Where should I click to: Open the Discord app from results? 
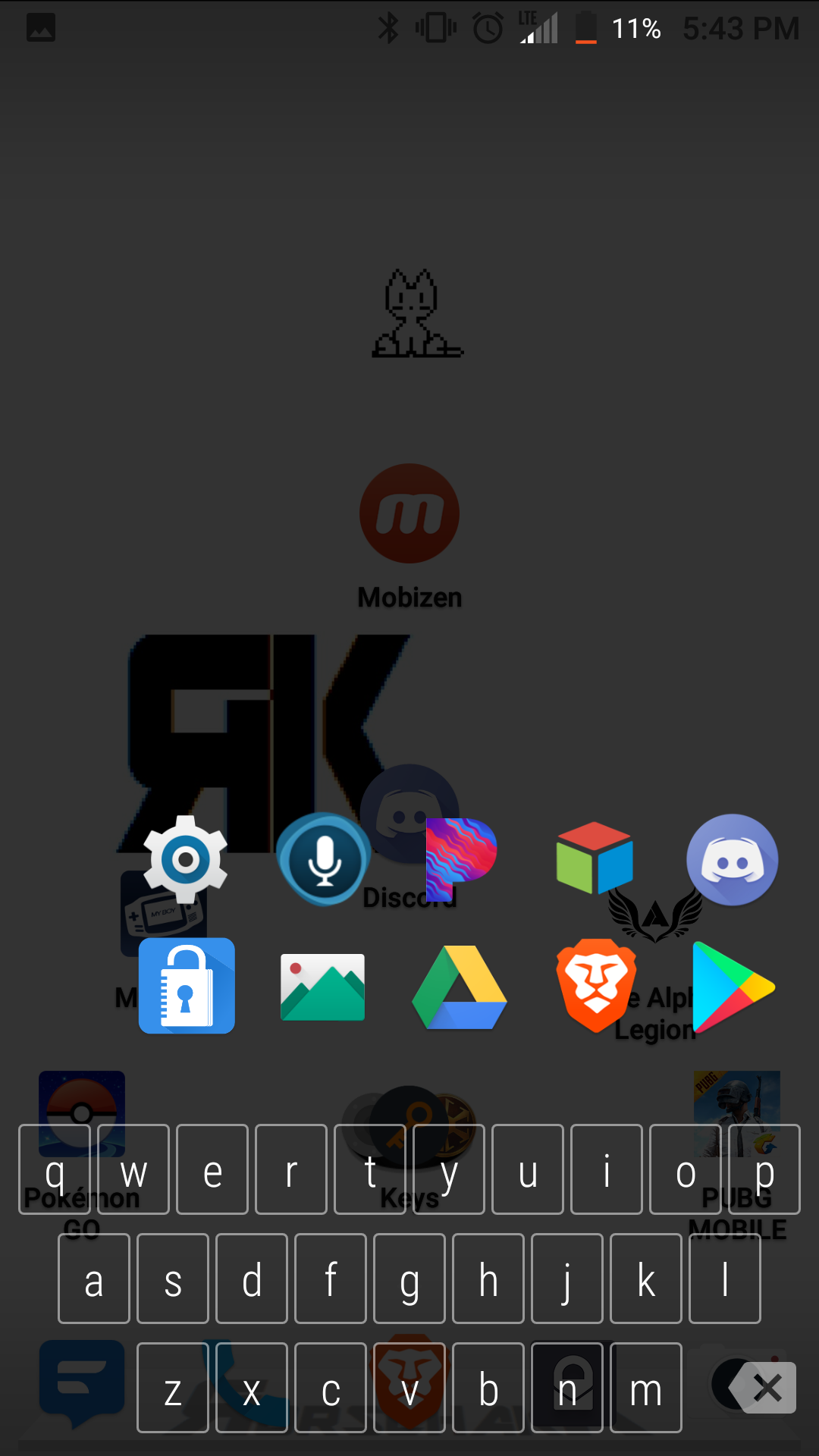coord(732,860)
